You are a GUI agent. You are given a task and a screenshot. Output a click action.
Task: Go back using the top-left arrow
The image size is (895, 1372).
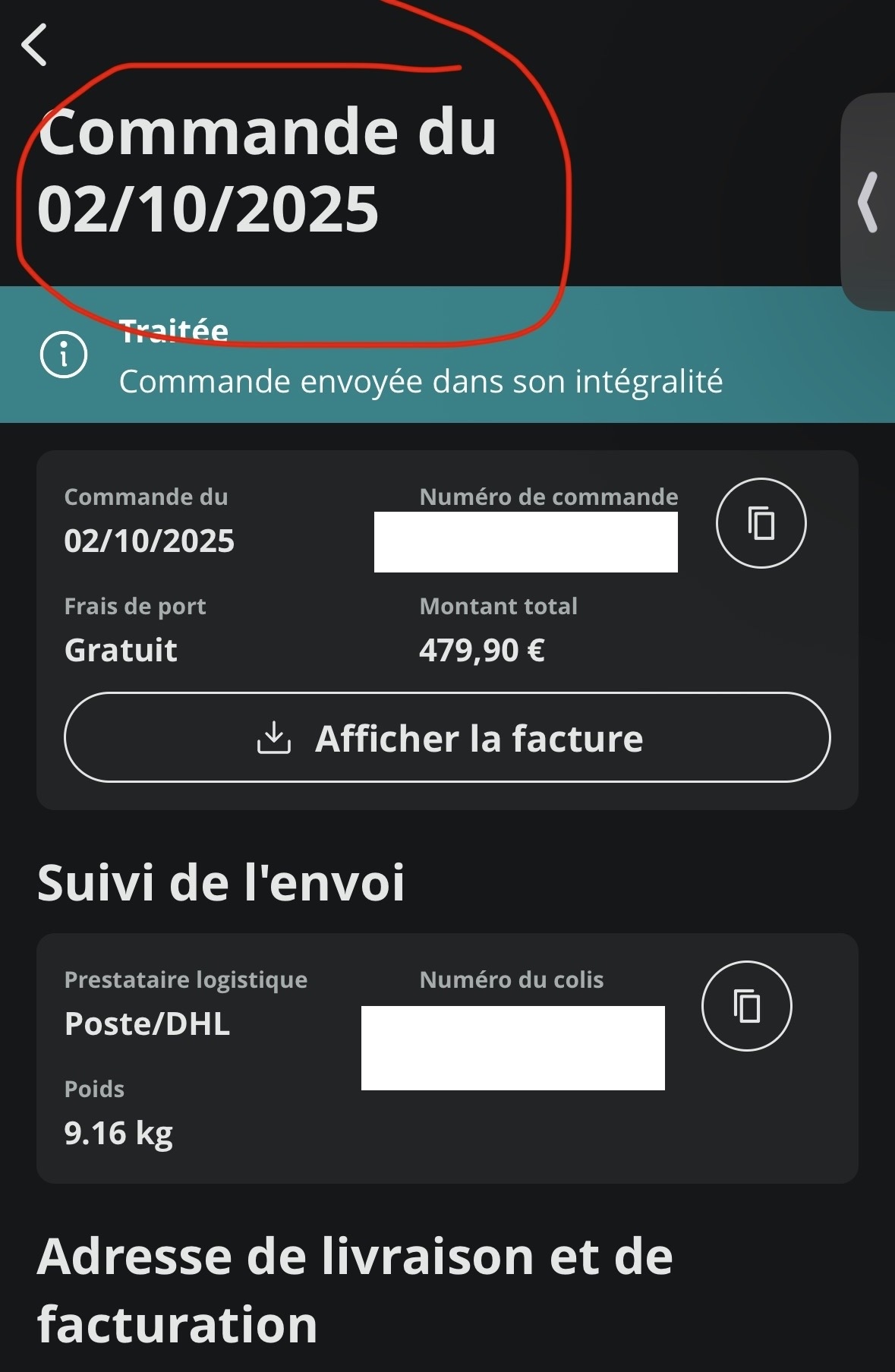click(35, 45)
